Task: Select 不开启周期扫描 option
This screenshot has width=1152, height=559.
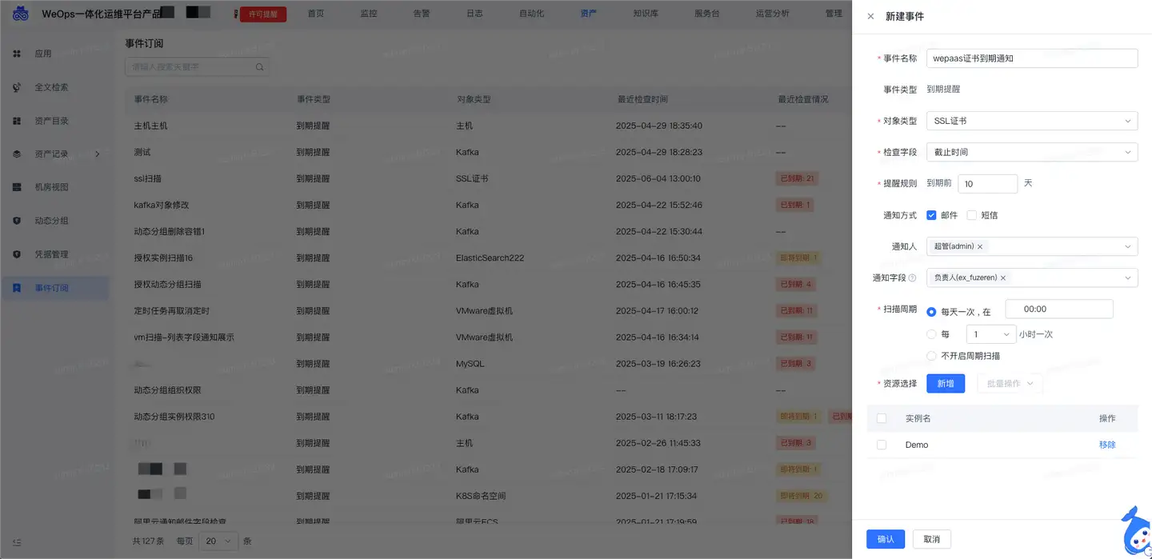Action: point(932,356)
